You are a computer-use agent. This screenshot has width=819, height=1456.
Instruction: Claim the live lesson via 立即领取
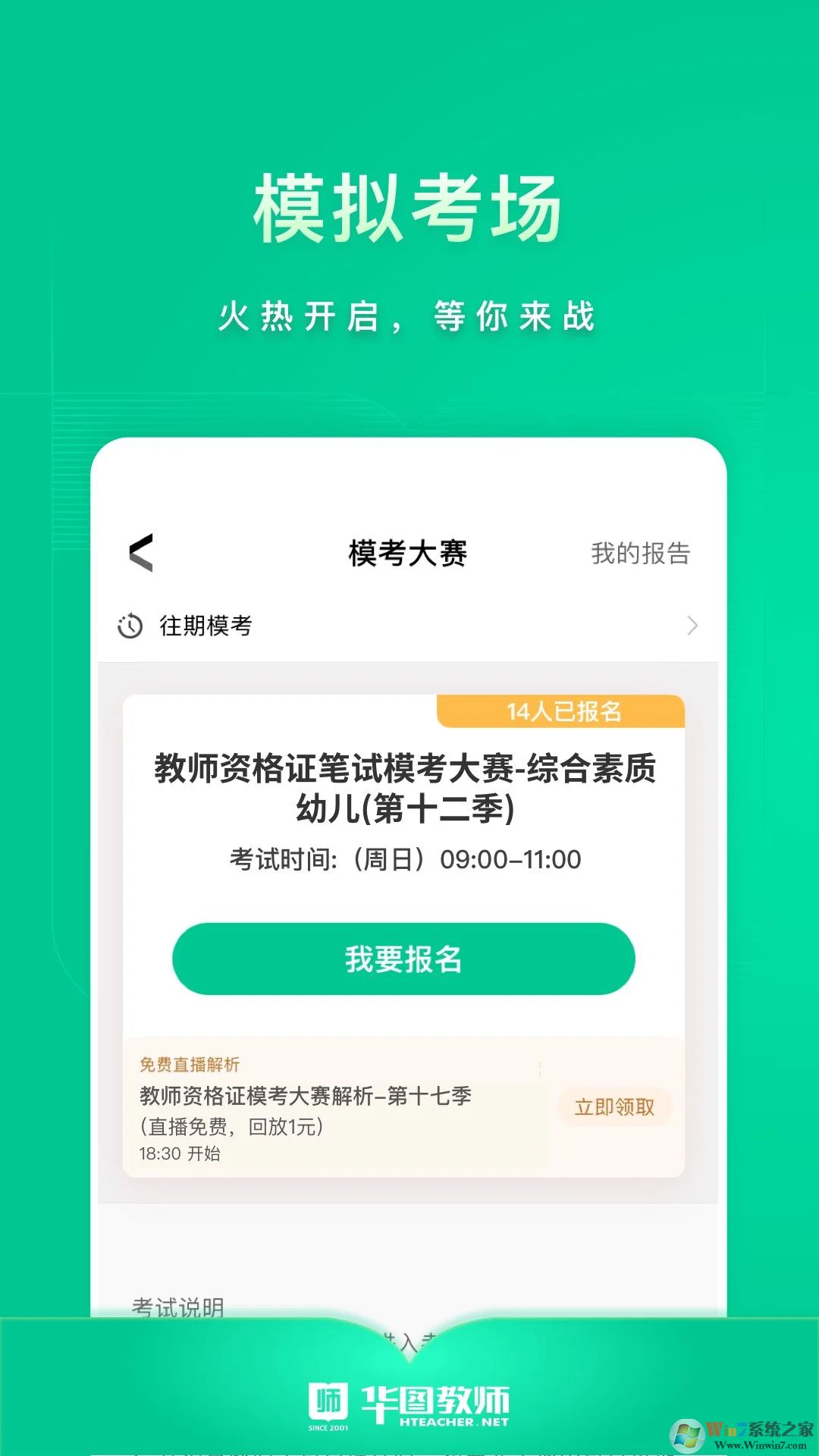tap(616, 1108)
